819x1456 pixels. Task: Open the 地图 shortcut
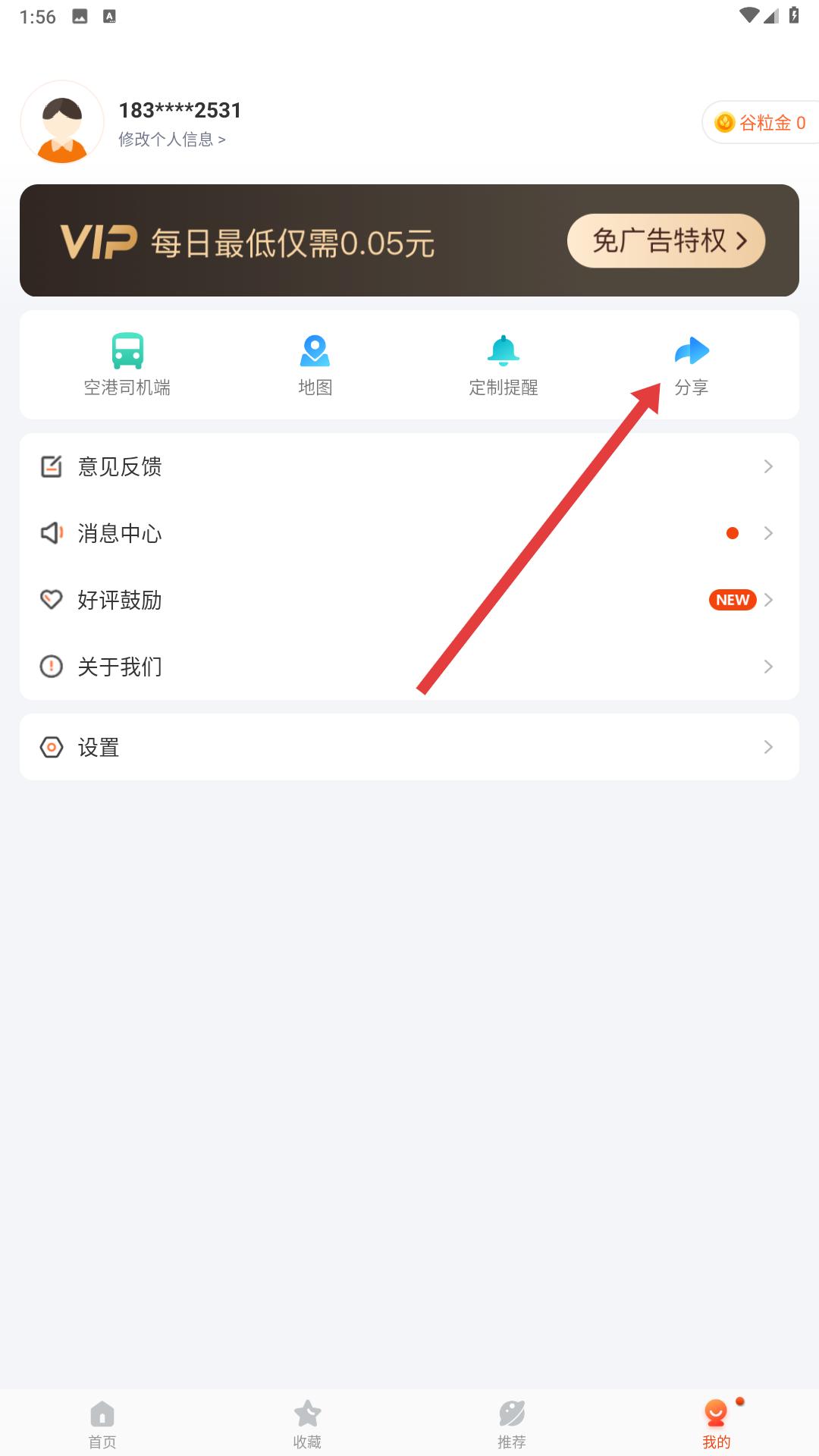(x=315, y=365)
